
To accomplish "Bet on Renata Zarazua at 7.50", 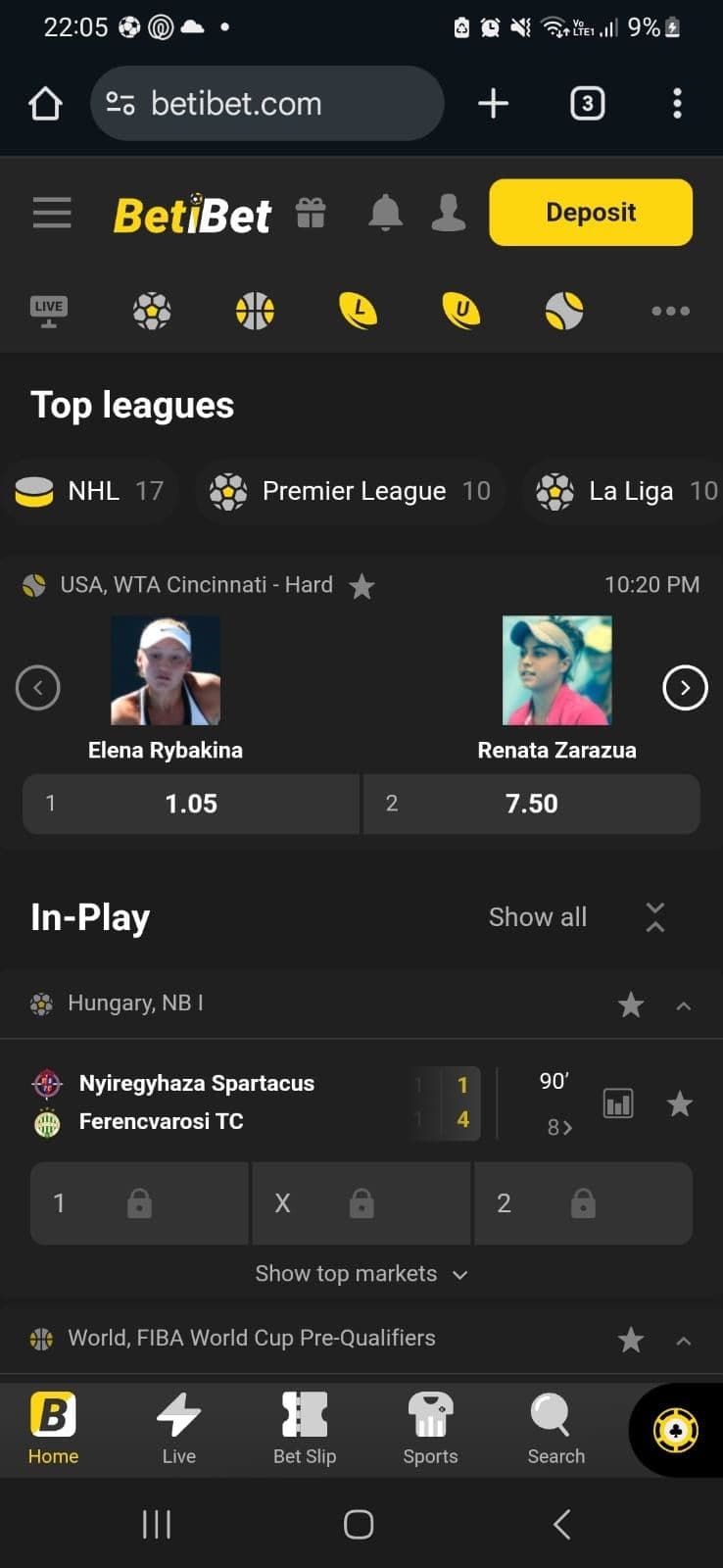I will (x=531, y=804).
